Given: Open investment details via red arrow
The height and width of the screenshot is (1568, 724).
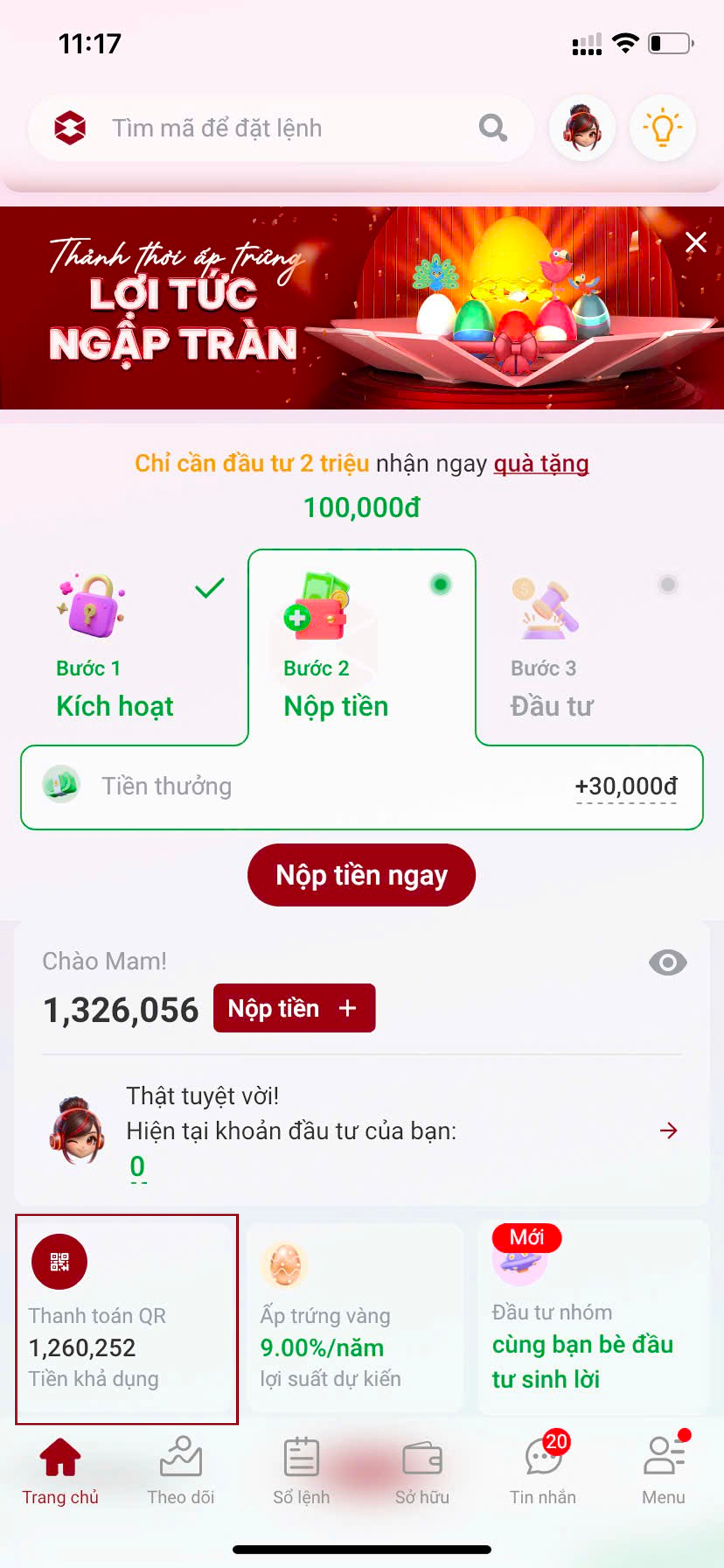Looking at the screenshot, I should (668, 1130).
